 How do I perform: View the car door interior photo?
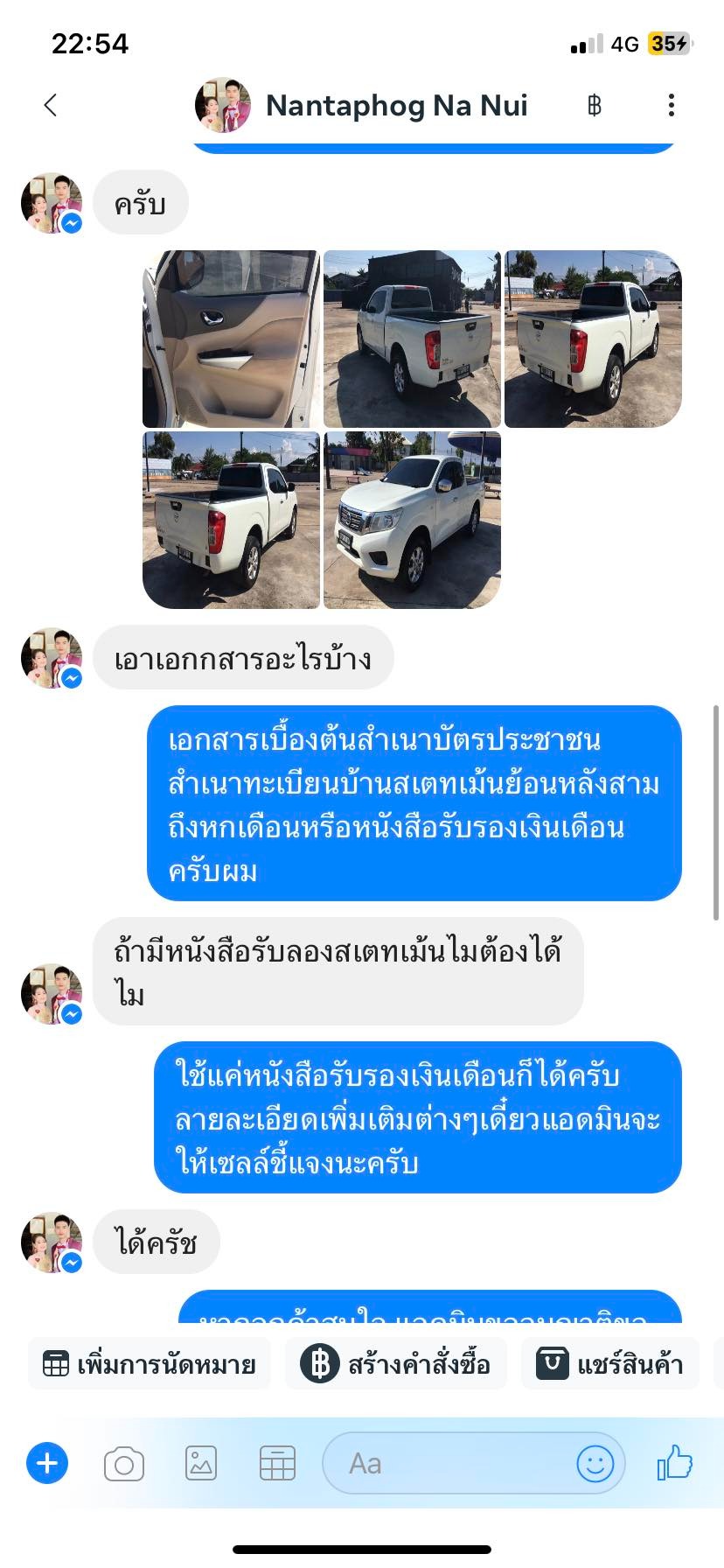pos(231,339)
